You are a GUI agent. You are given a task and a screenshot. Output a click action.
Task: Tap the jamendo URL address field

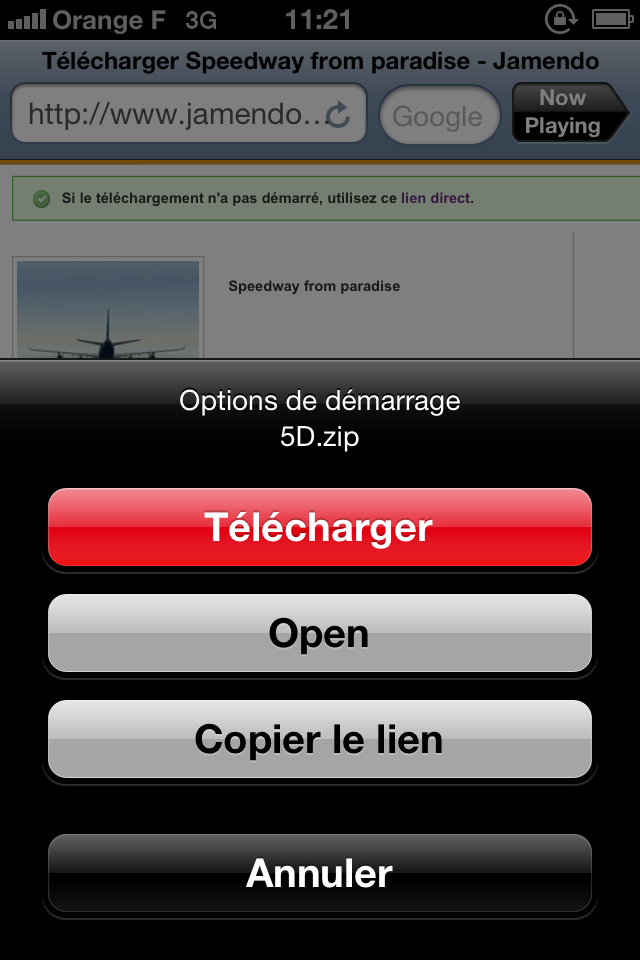[x=175, y=115]
